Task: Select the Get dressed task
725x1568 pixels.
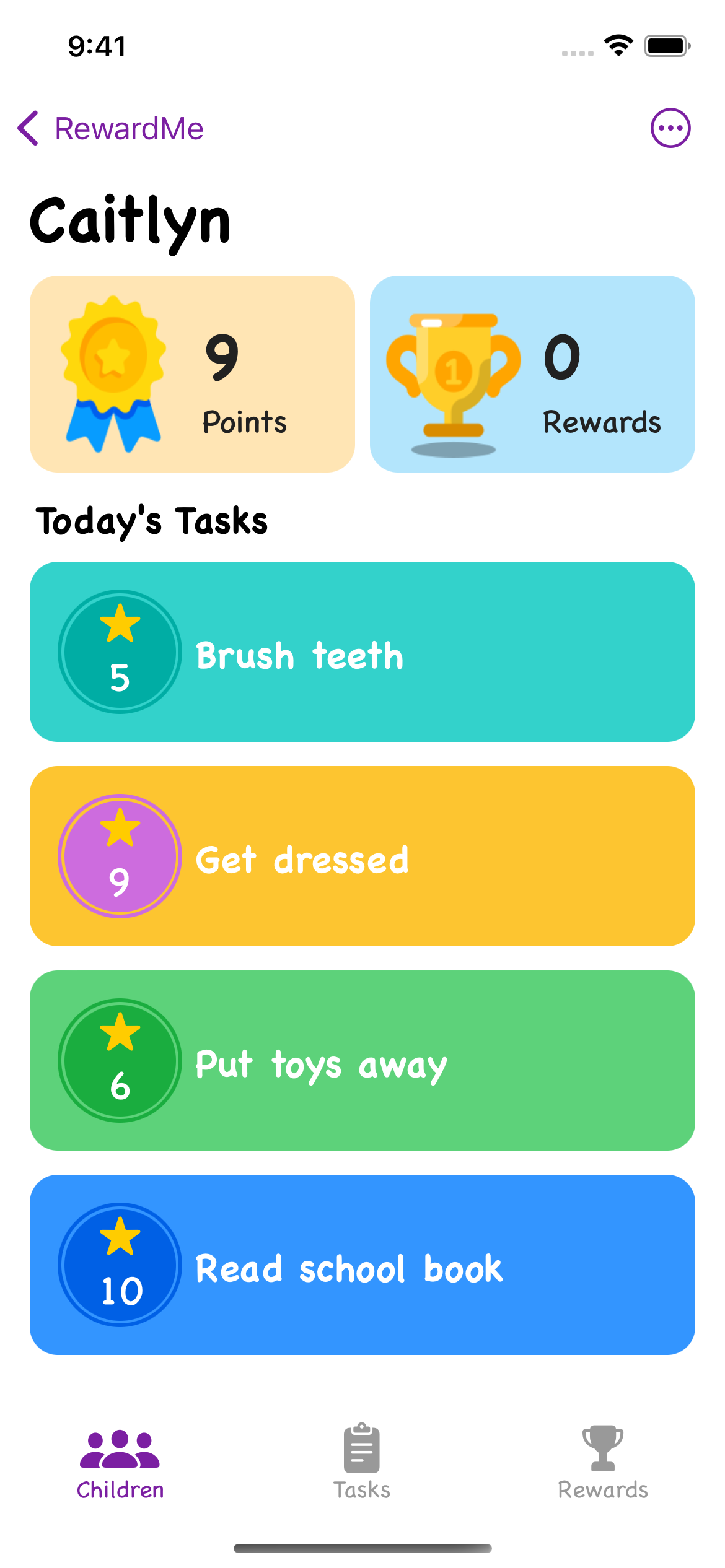Action: (x=362, y=856)
